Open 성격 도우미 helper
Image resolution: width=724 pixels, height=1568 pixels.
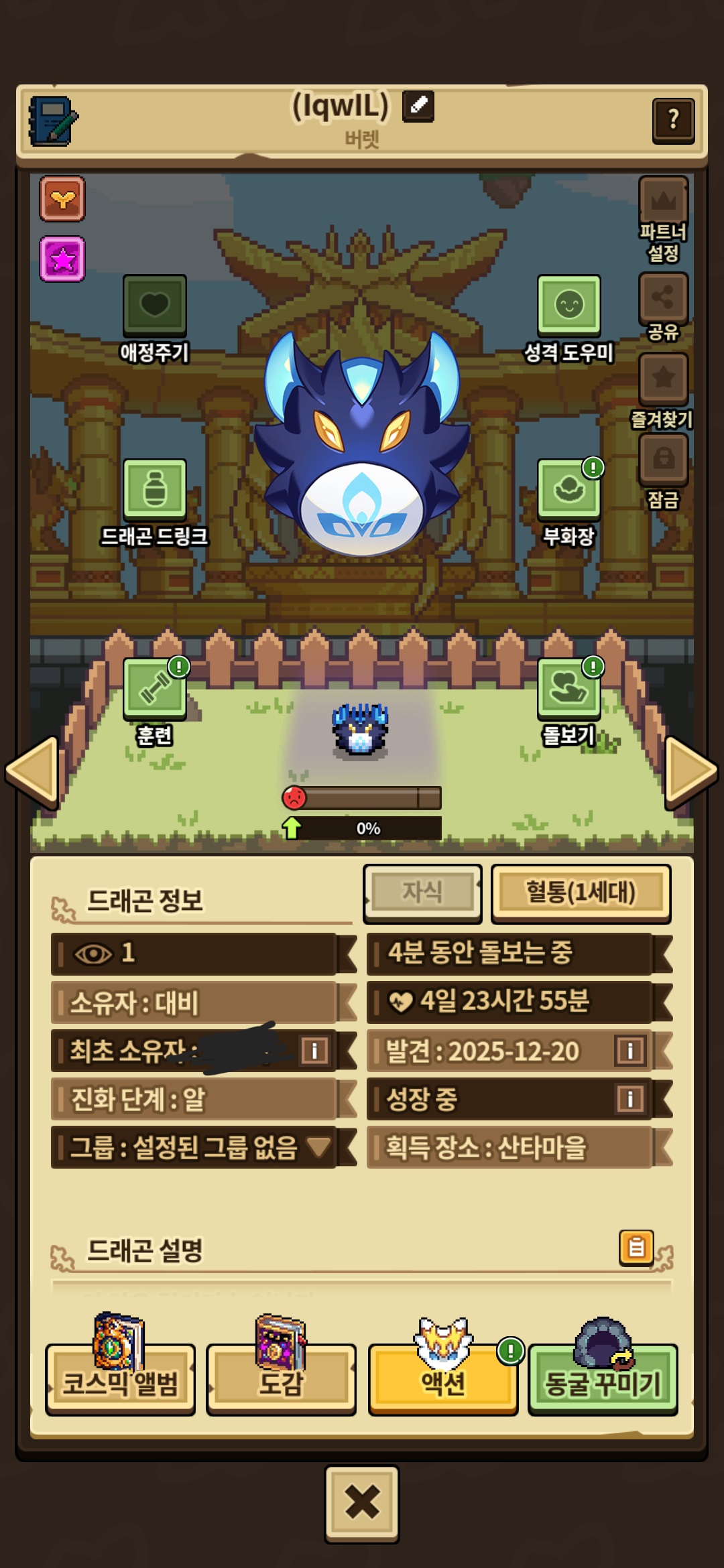568,306
